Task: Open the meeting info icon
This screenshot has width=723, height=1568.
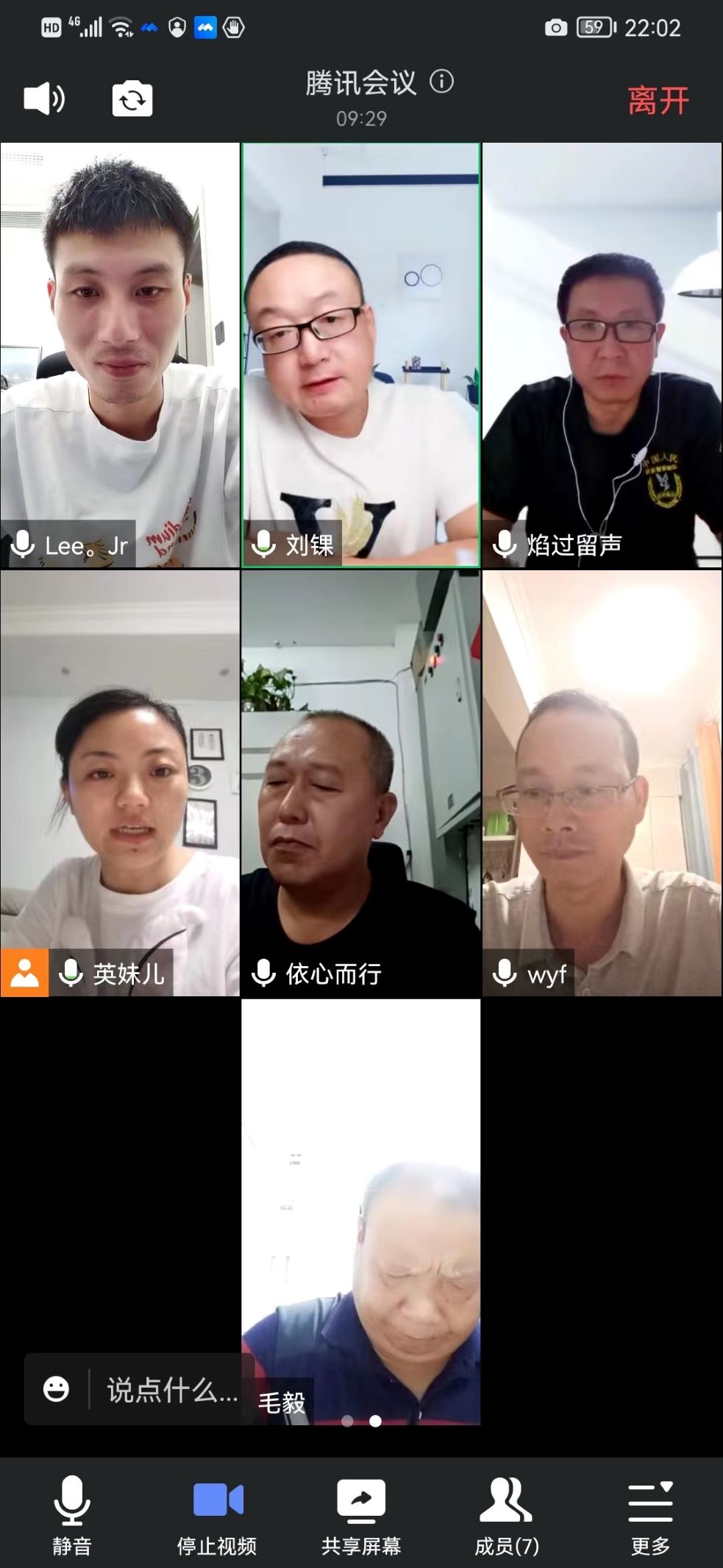Action: 441,81
